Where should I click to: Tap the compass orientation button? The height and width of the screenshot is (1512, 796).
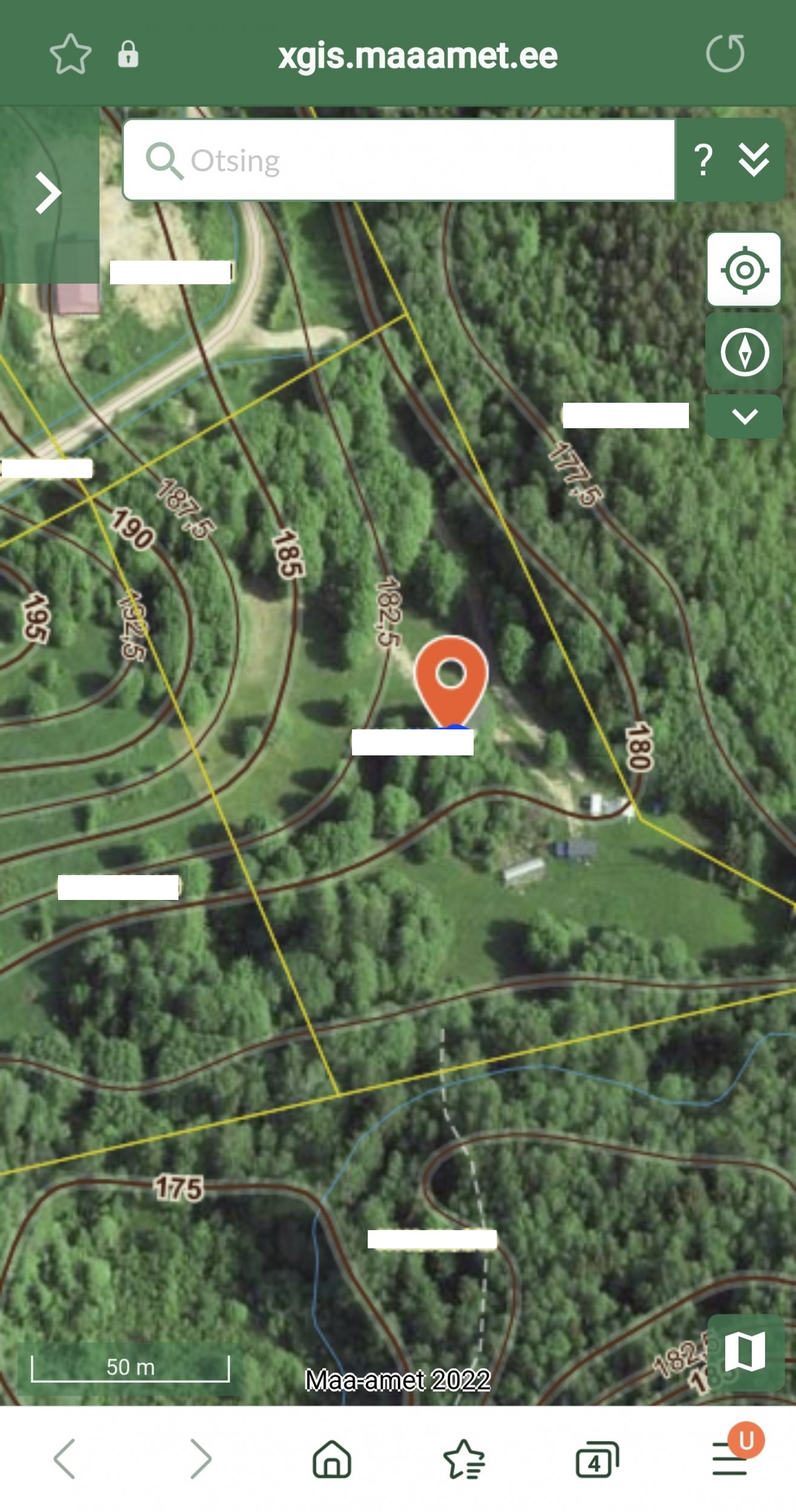tap(744, 352)
